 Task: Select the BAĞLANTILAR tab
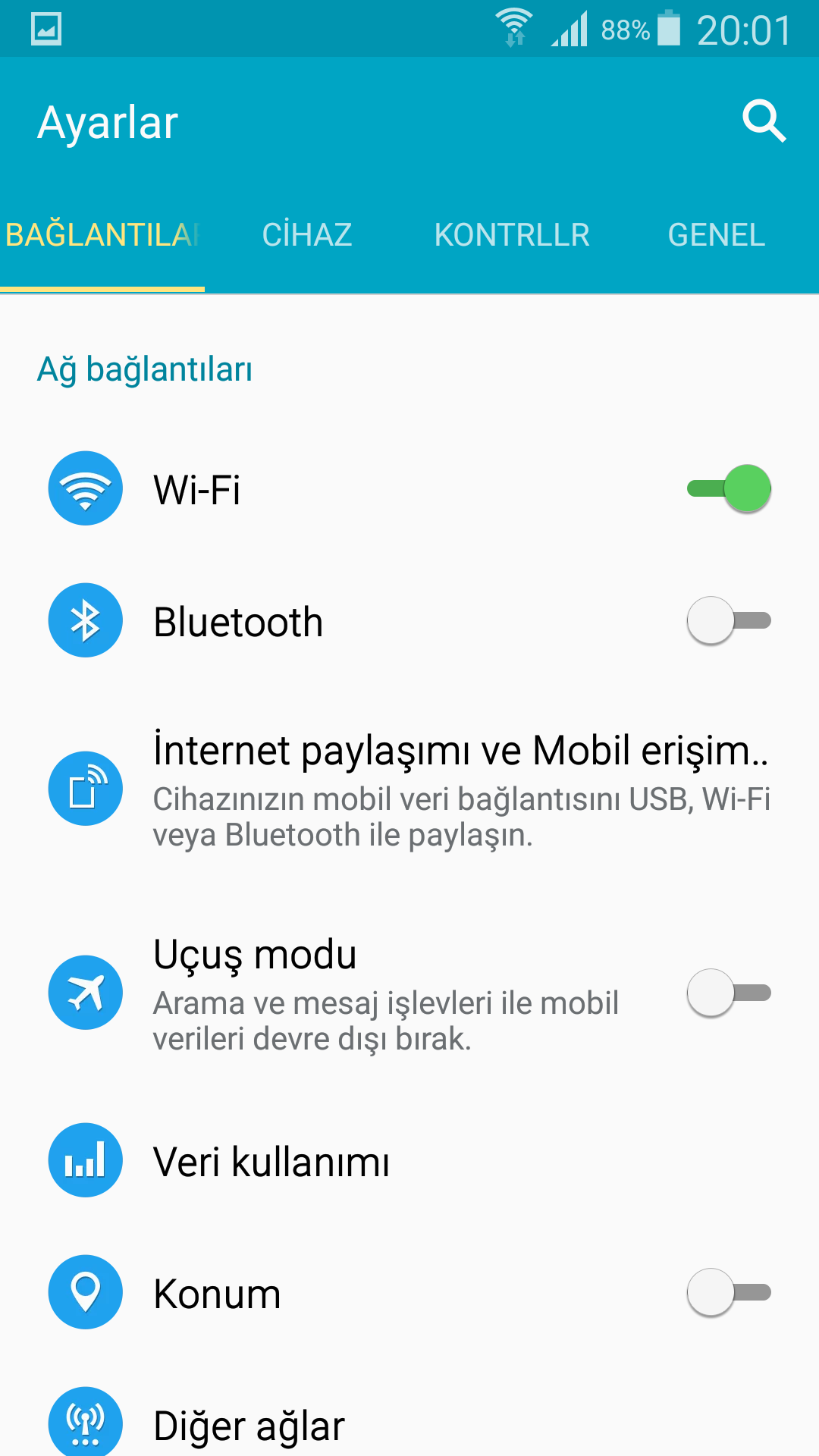pyautogui.click(x=102, y=235)
